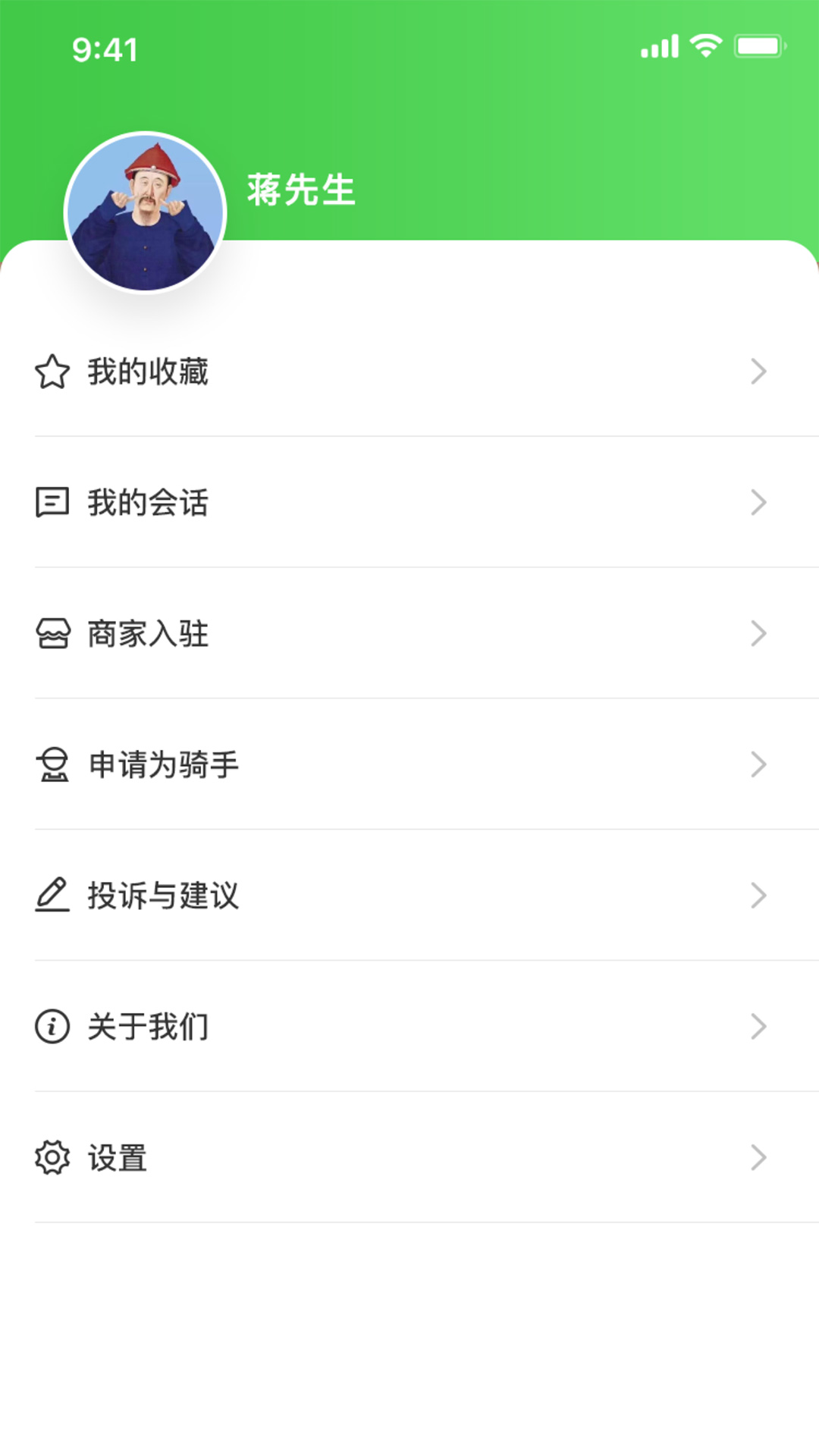Viewport: 819px width, 1456px height.
Task: Click the battery level indicator
Action: click(x=758, y=47)
